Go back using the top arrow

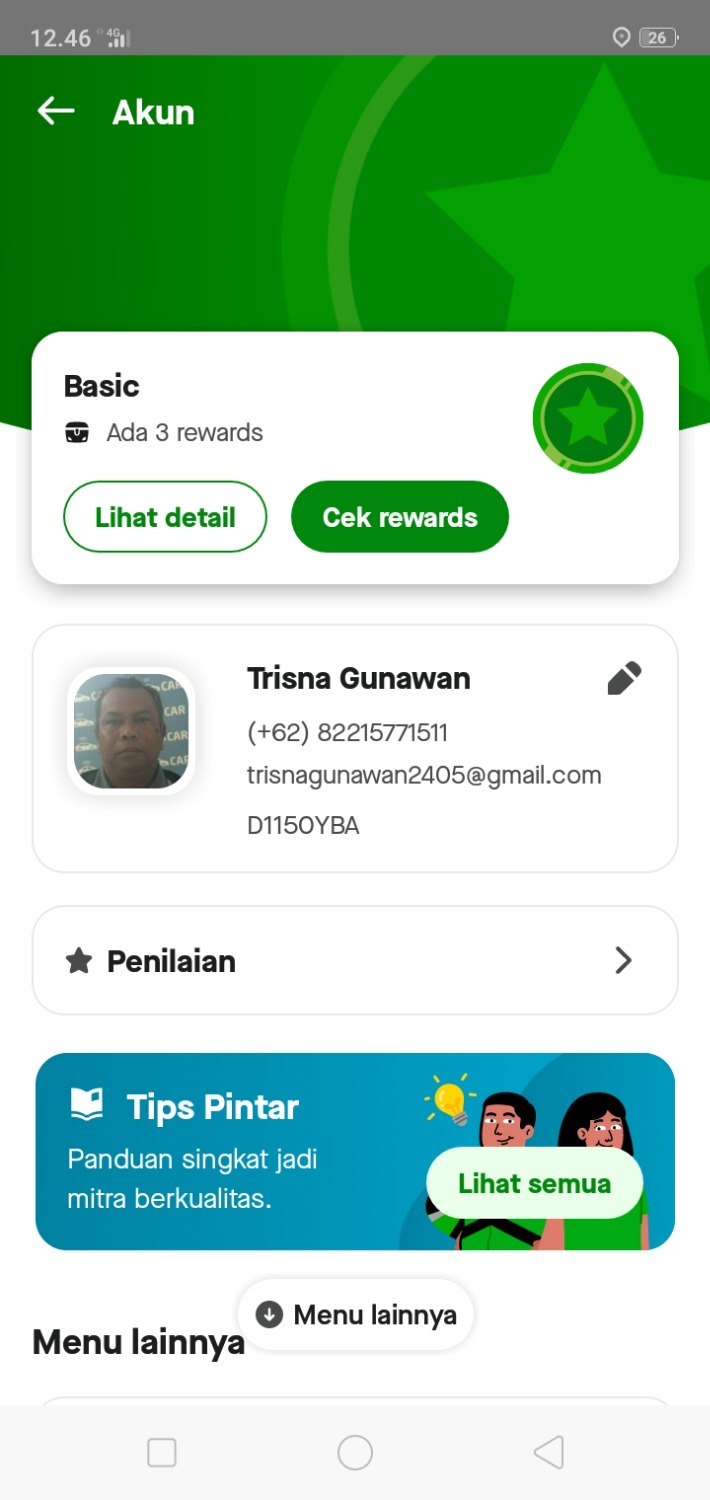pos(56,111)
